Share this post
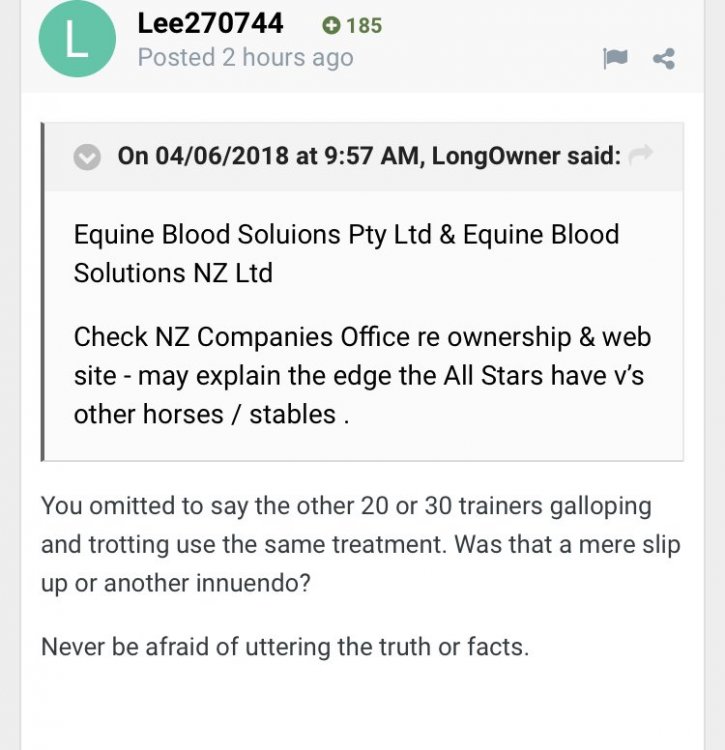Screen dimensions: 725x750 tap(663, 59)
